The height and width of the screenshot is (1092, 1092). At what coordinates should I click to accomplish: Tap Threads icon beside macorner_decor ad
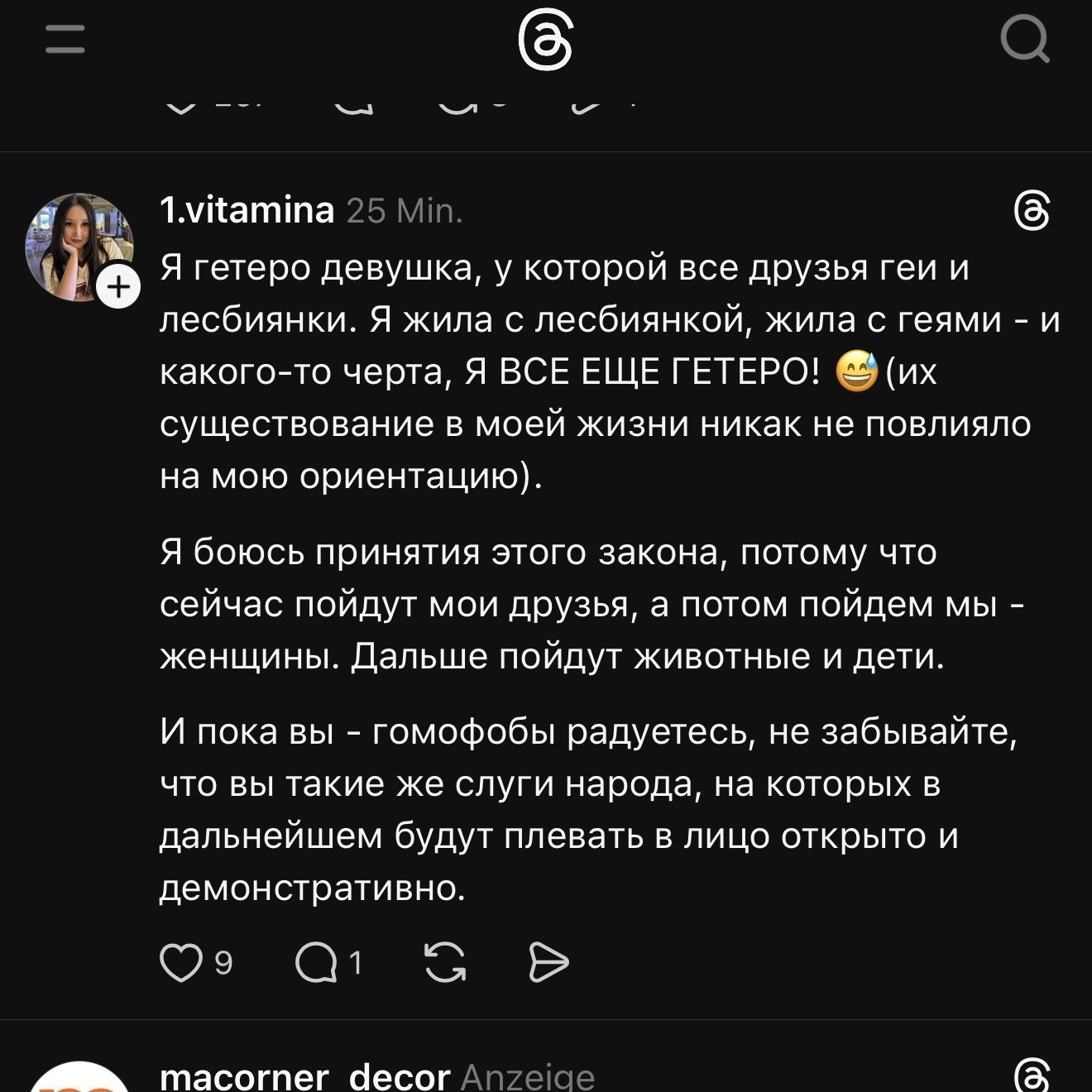pos(1032,1075)
